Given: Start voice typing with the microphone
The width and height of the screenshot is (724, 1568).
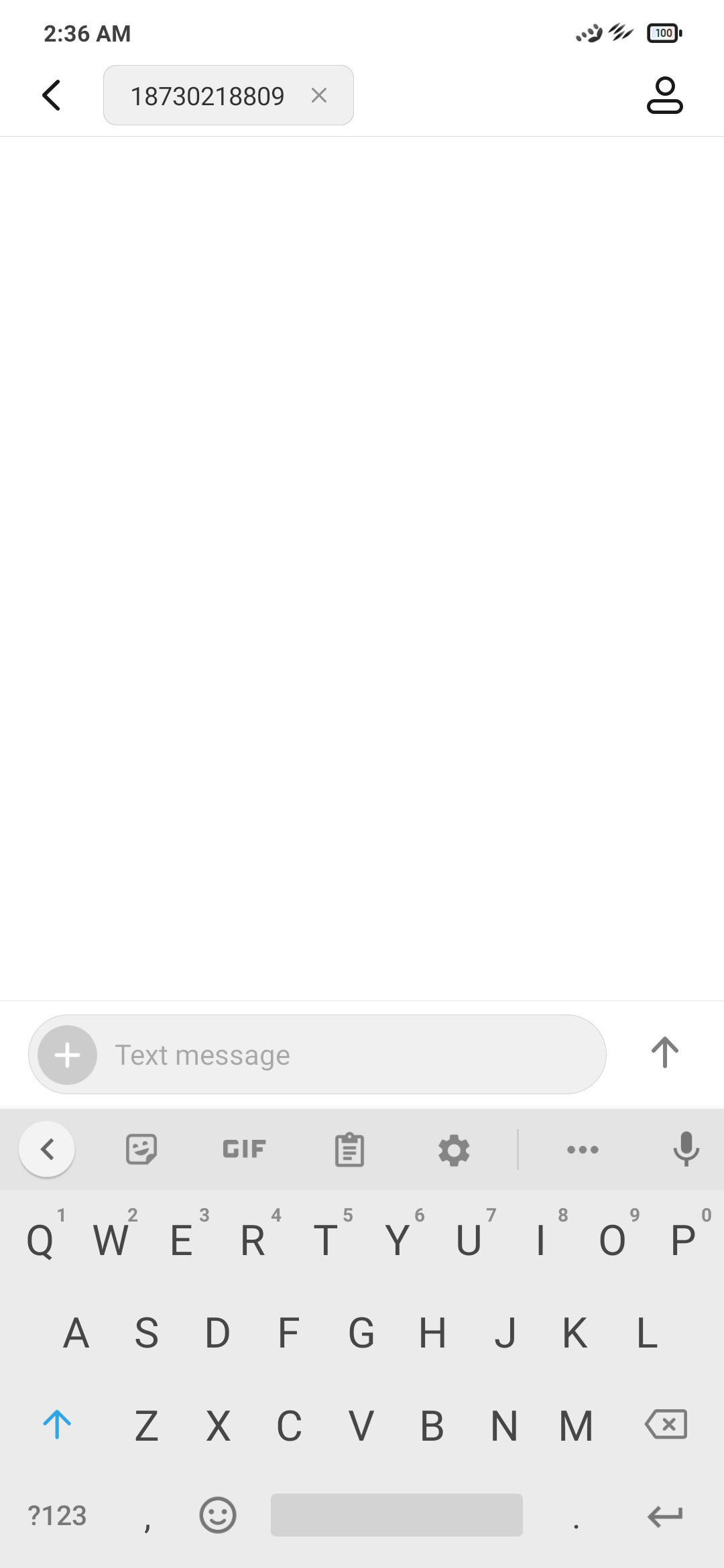Looking at the screenshot, I should (x=686, y=1149).
